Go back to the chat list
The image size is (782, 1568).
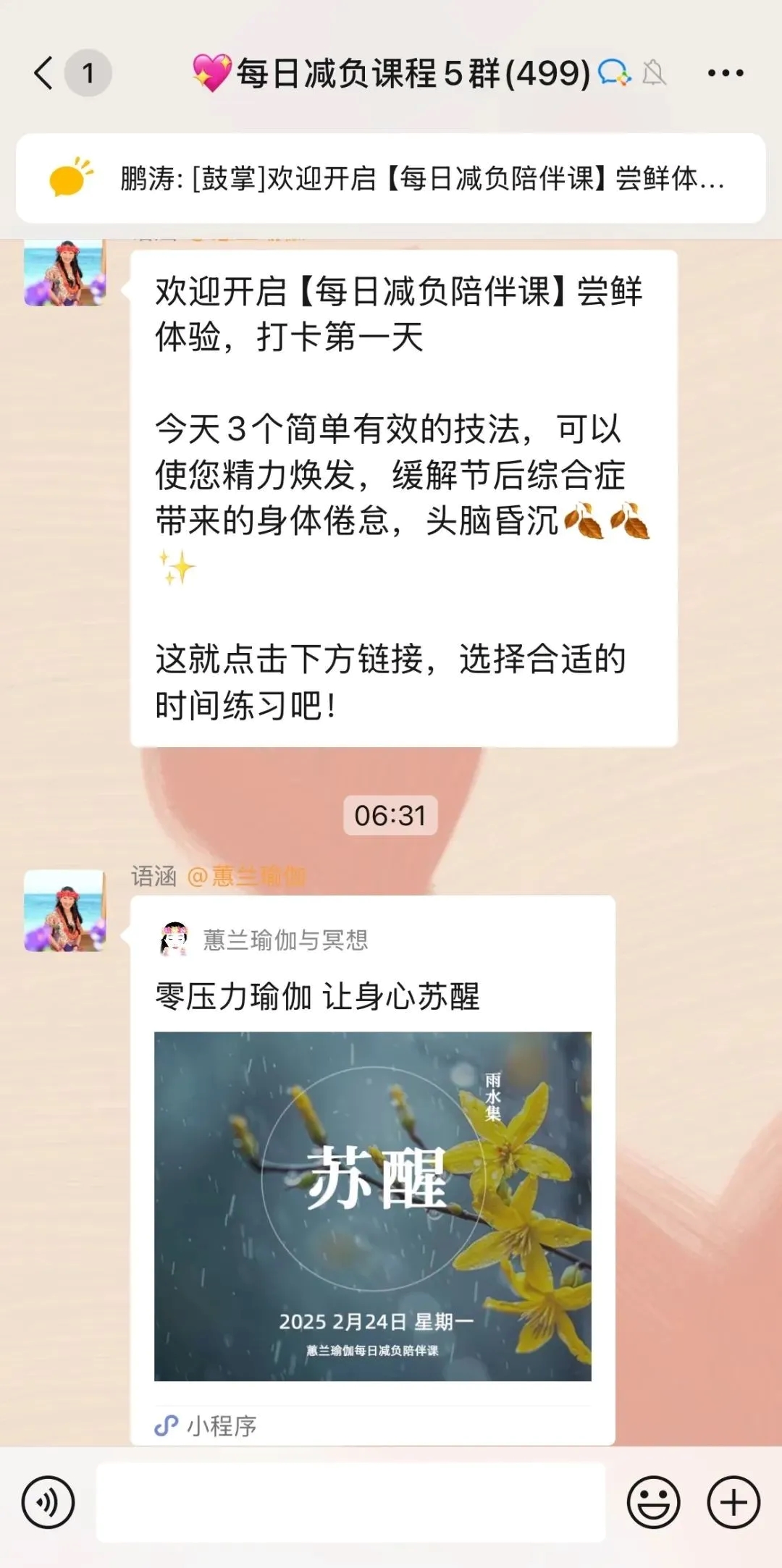[44, 73]
